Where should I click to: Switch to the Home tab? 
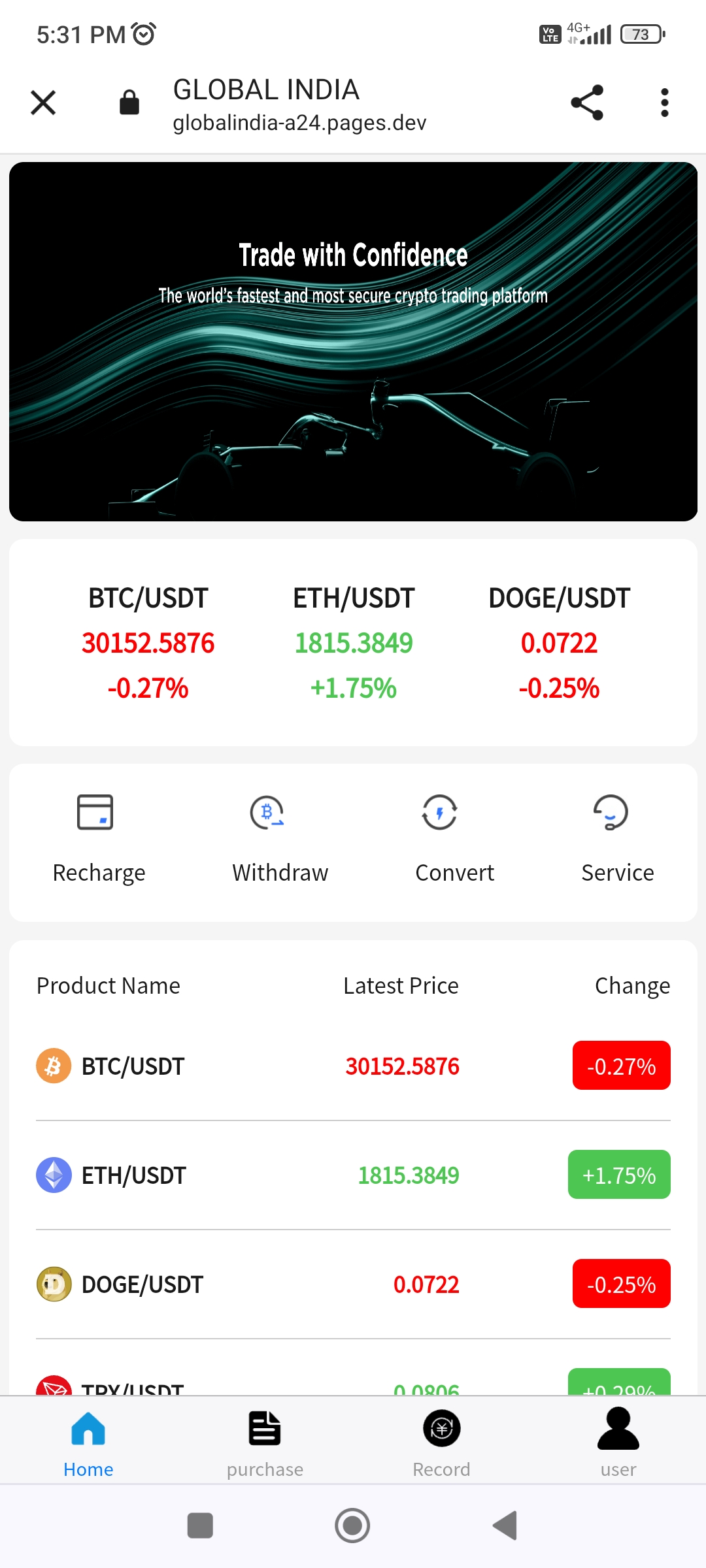pos(88,1442)
